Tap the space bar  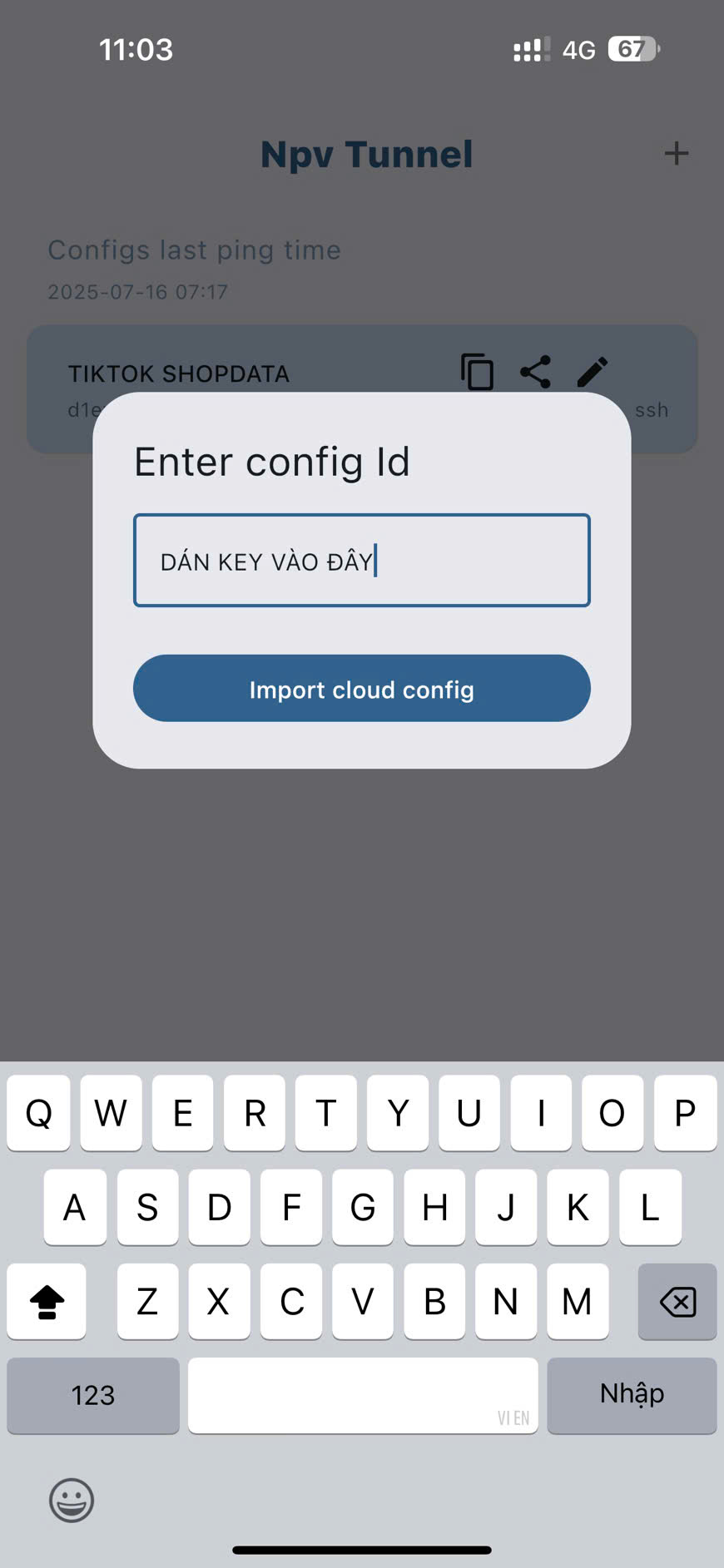pyautogui.click(x=362, y=1395)
